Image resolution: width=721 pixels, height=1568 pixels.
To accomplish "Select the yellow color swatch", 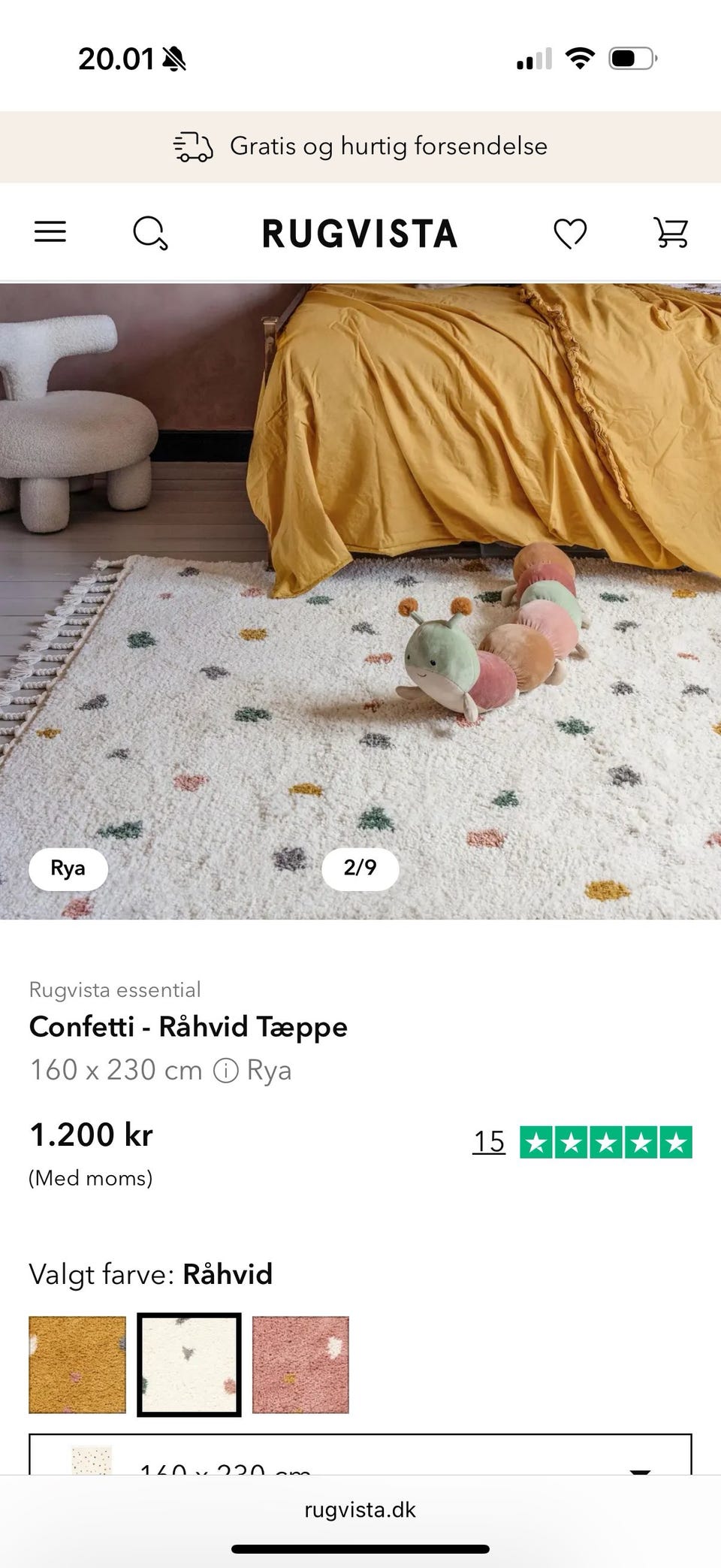I will coord(77,1364).
